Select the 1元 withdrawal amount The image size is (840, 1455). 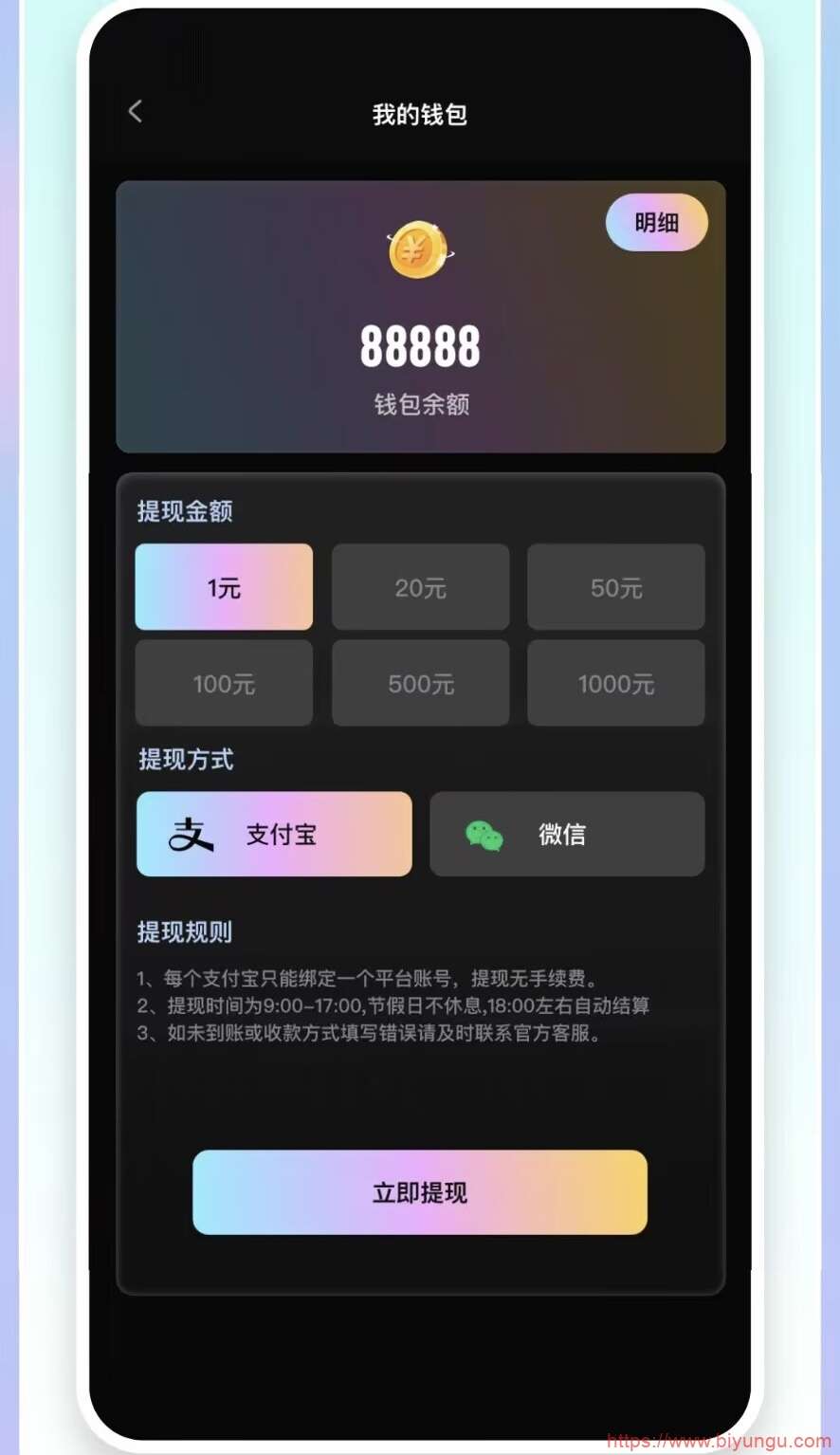[224, 587]
